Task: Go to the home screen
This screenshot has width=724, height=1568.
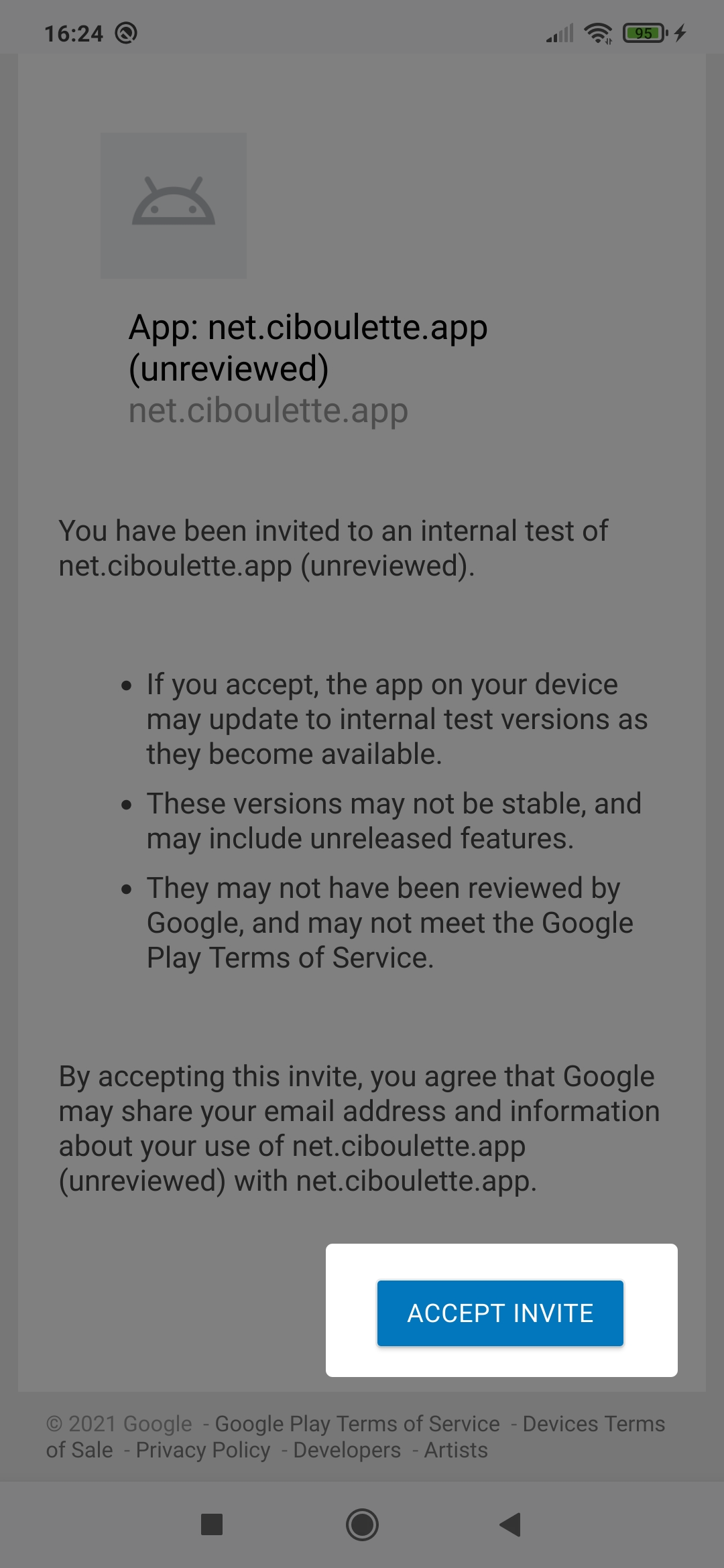Action: 362,1524
